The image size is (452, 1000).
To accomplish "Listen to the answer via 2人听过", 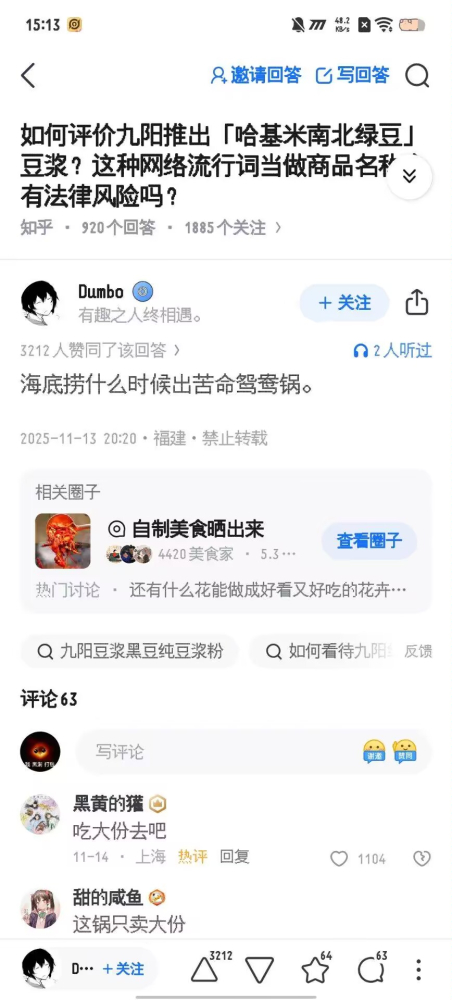I will coord(392,350).
